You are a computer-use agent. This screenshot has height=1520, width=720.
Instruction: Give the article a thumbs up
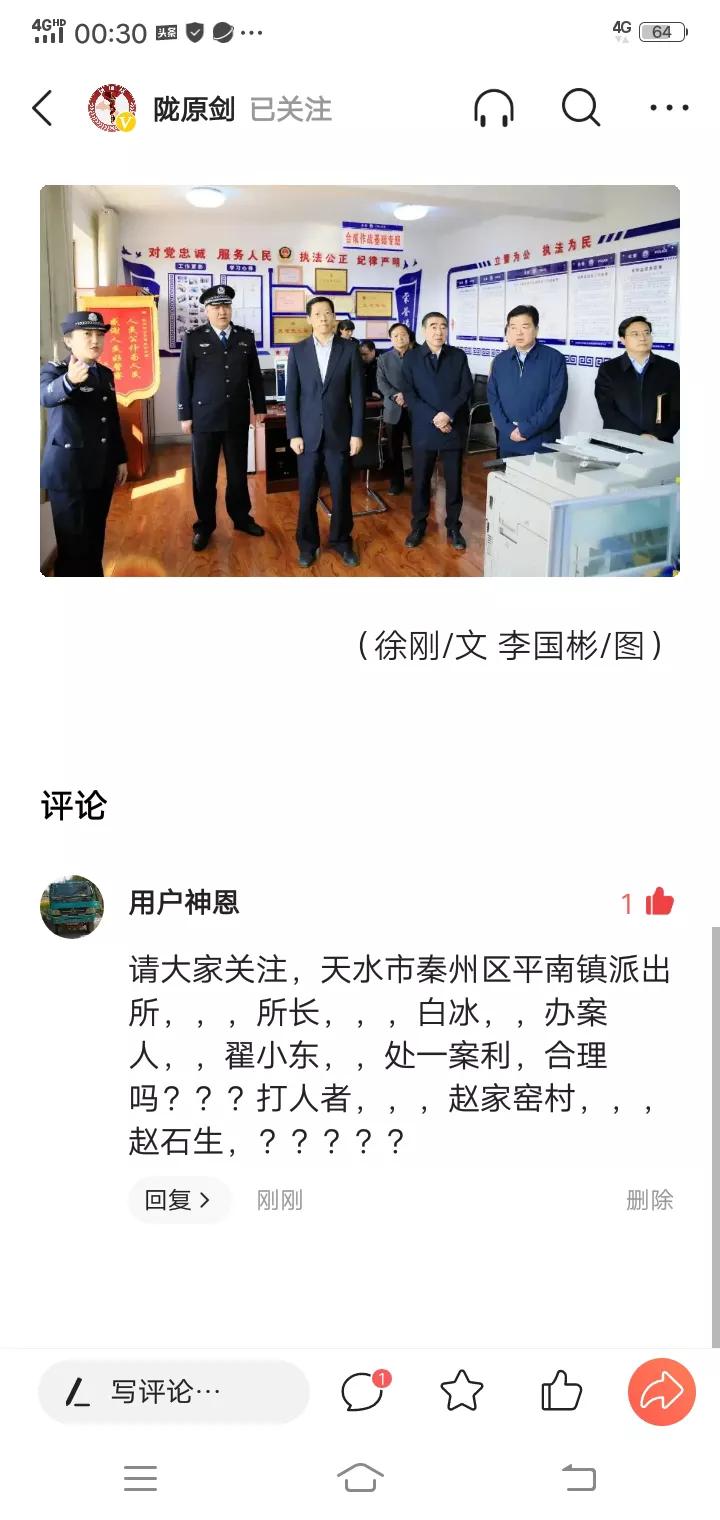tap(561, 1391)
